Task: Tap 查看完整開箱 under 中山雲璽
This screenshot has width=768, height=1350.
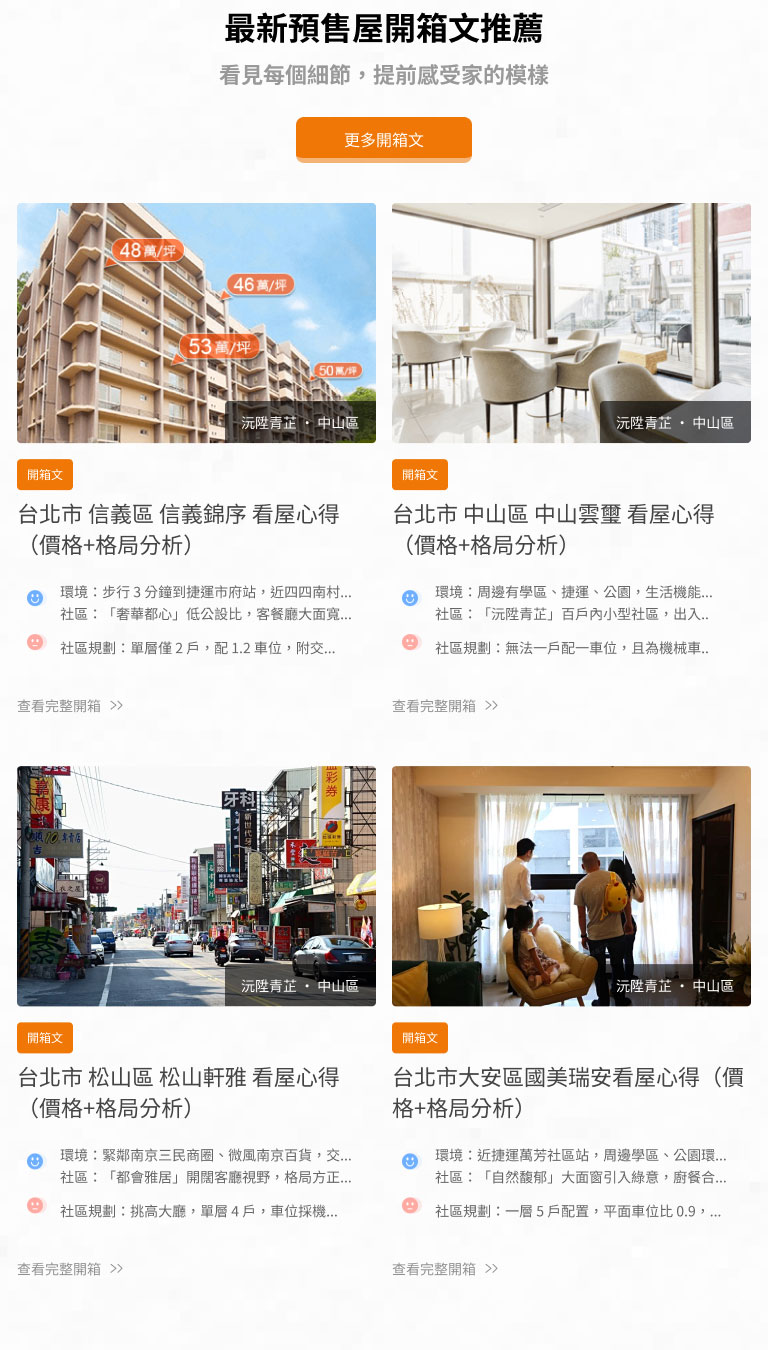Action: (x=445, y=706)
